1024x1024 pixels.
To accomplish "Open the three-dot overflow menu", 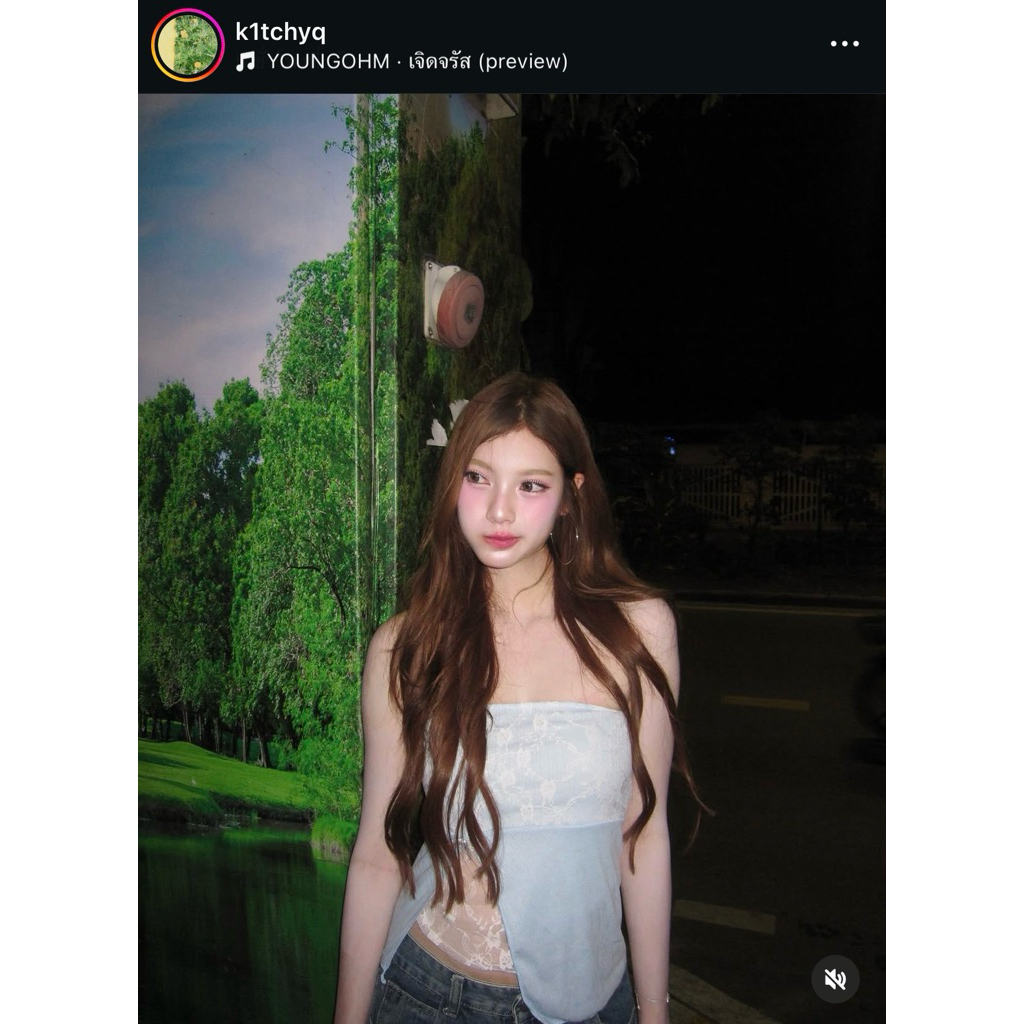I will [x=844, y=44].
